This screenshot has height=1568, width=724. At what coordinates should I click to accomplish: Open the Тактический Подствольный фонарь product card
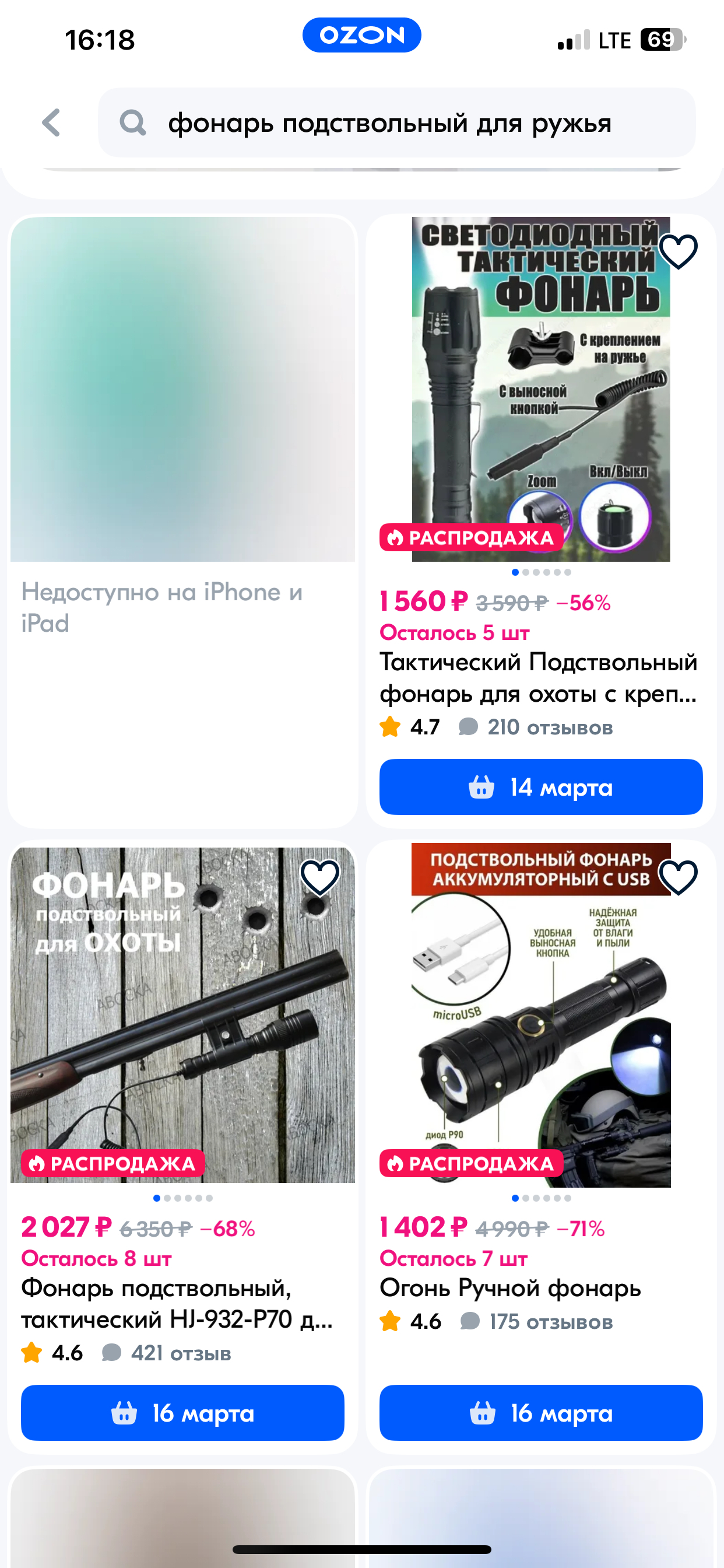538,677
